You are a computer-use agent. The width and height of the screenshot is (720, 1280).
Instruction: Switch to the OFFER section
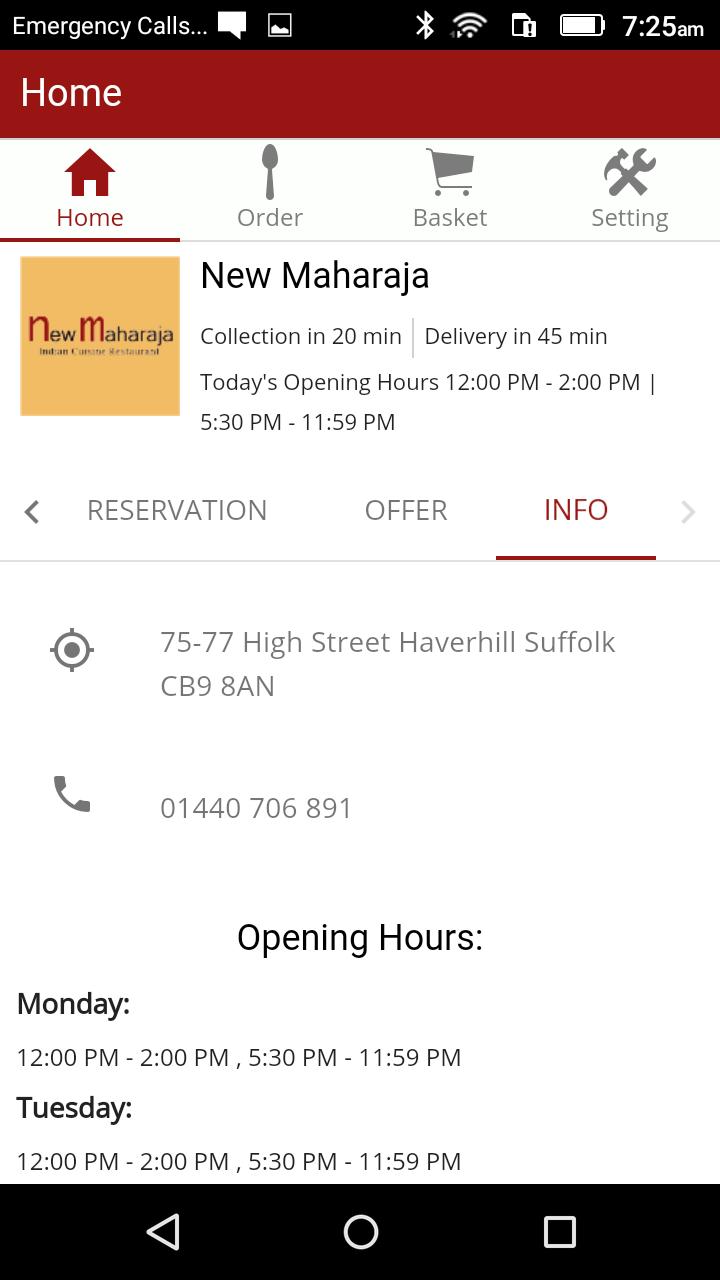click(x=406, y=510)
